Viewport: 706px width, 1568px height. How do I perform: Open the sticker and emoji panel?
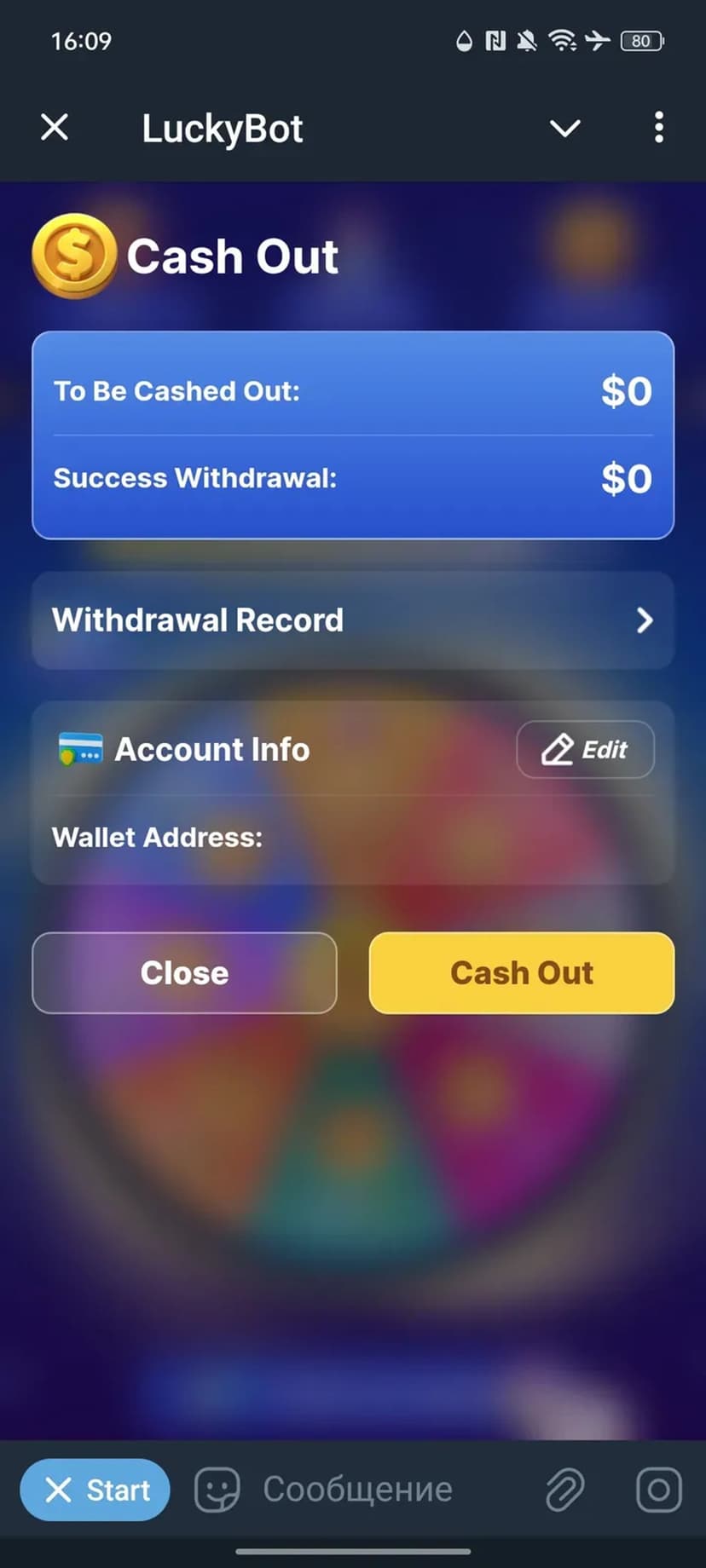(217, 1490)
